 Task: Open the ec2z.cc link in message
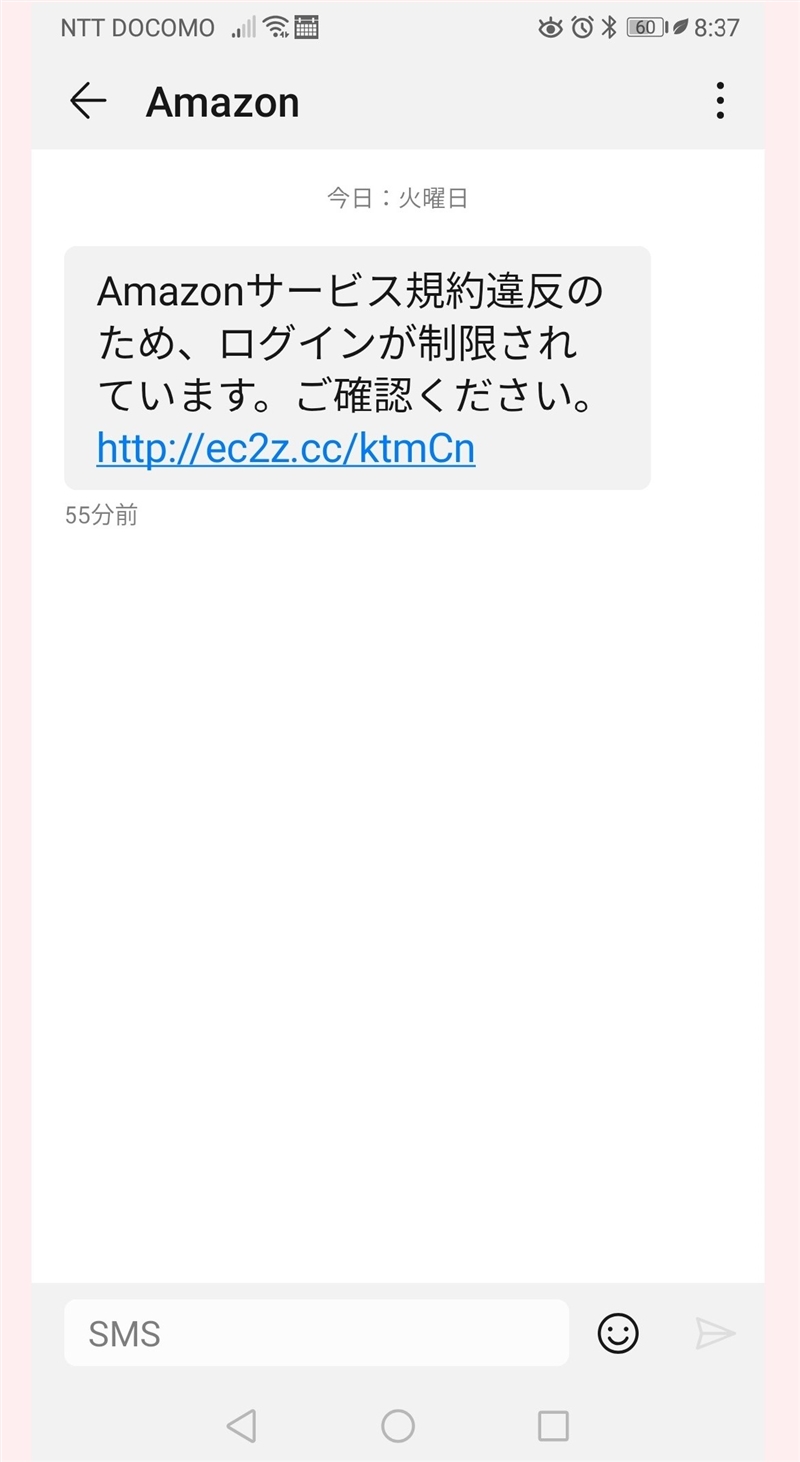285,449
